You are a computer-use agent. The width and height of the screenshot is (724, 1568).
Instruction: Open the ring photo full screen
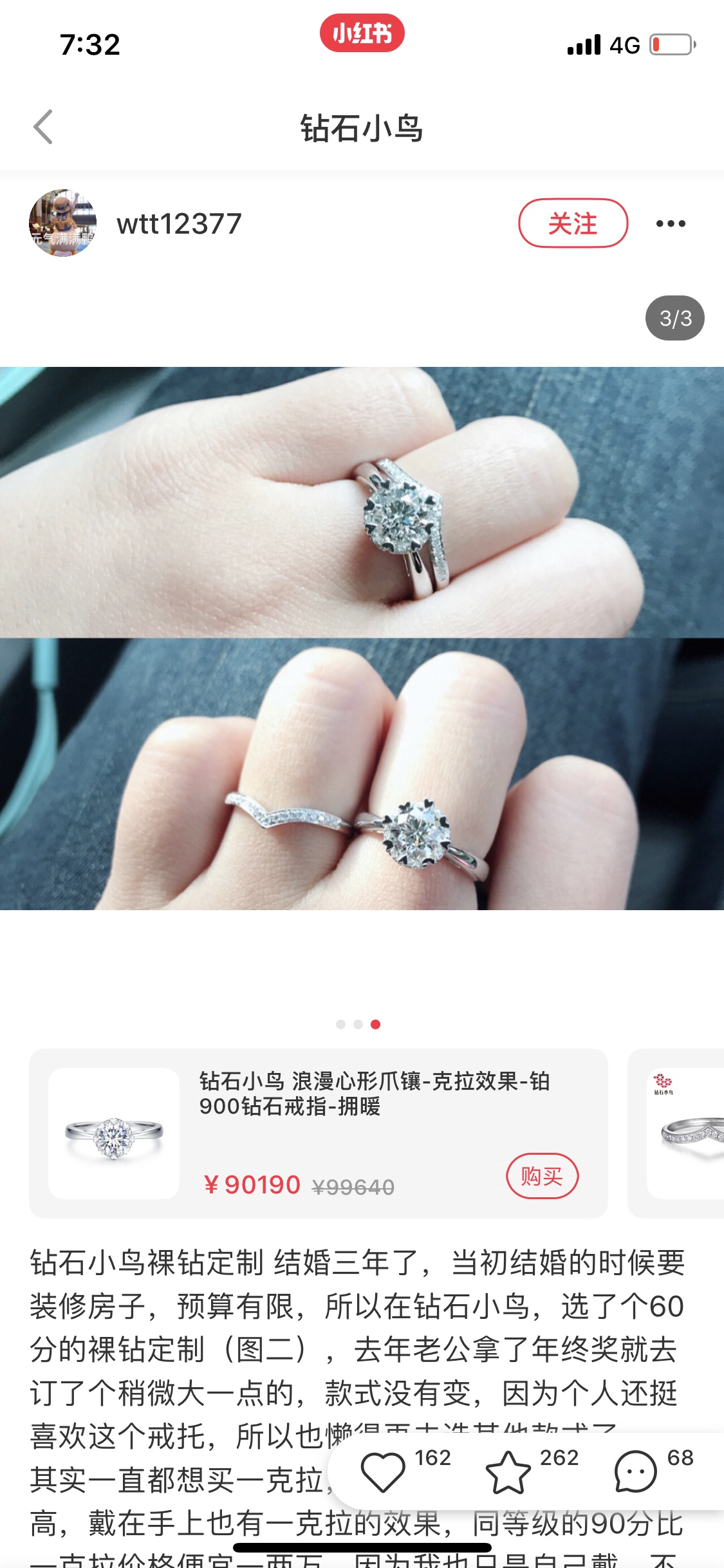[x=362, y=638]
